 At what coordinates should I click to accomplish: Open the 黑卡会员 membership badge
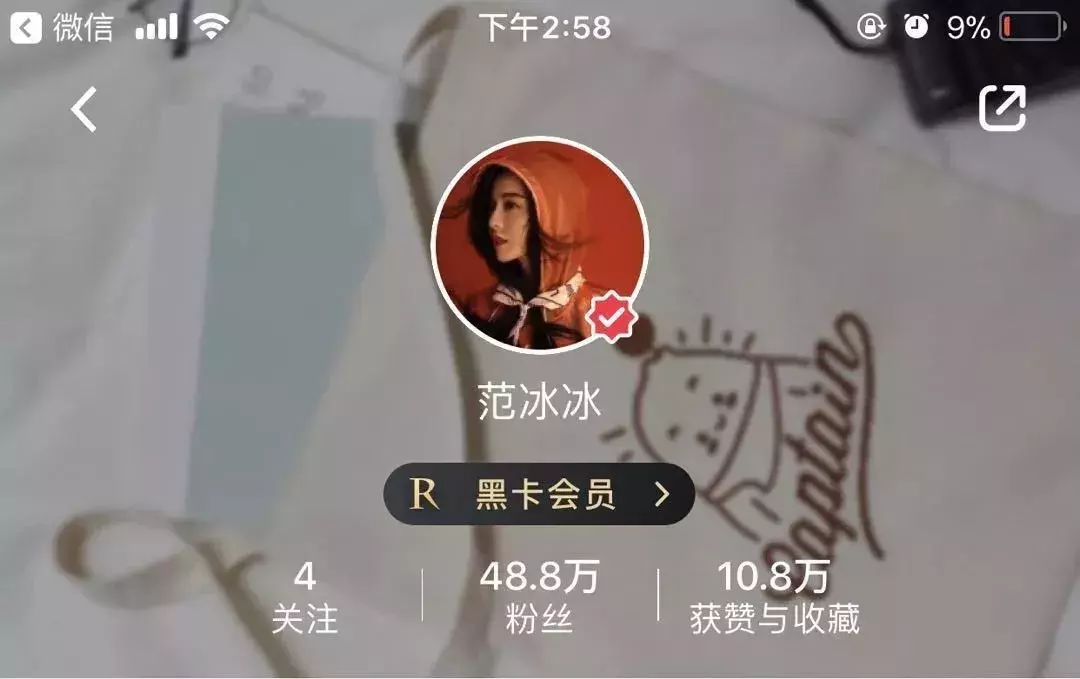pos(539,494)
